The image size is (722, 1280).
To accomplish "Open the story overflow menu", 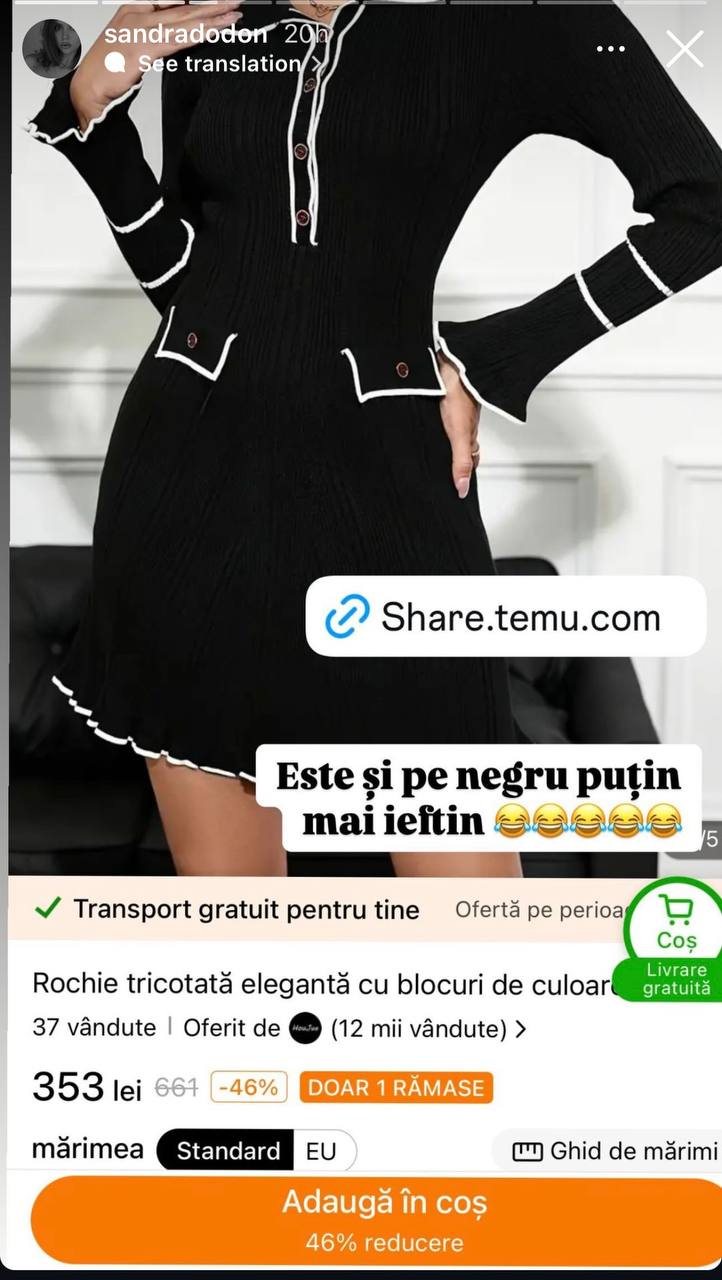I will coord(610,49).
